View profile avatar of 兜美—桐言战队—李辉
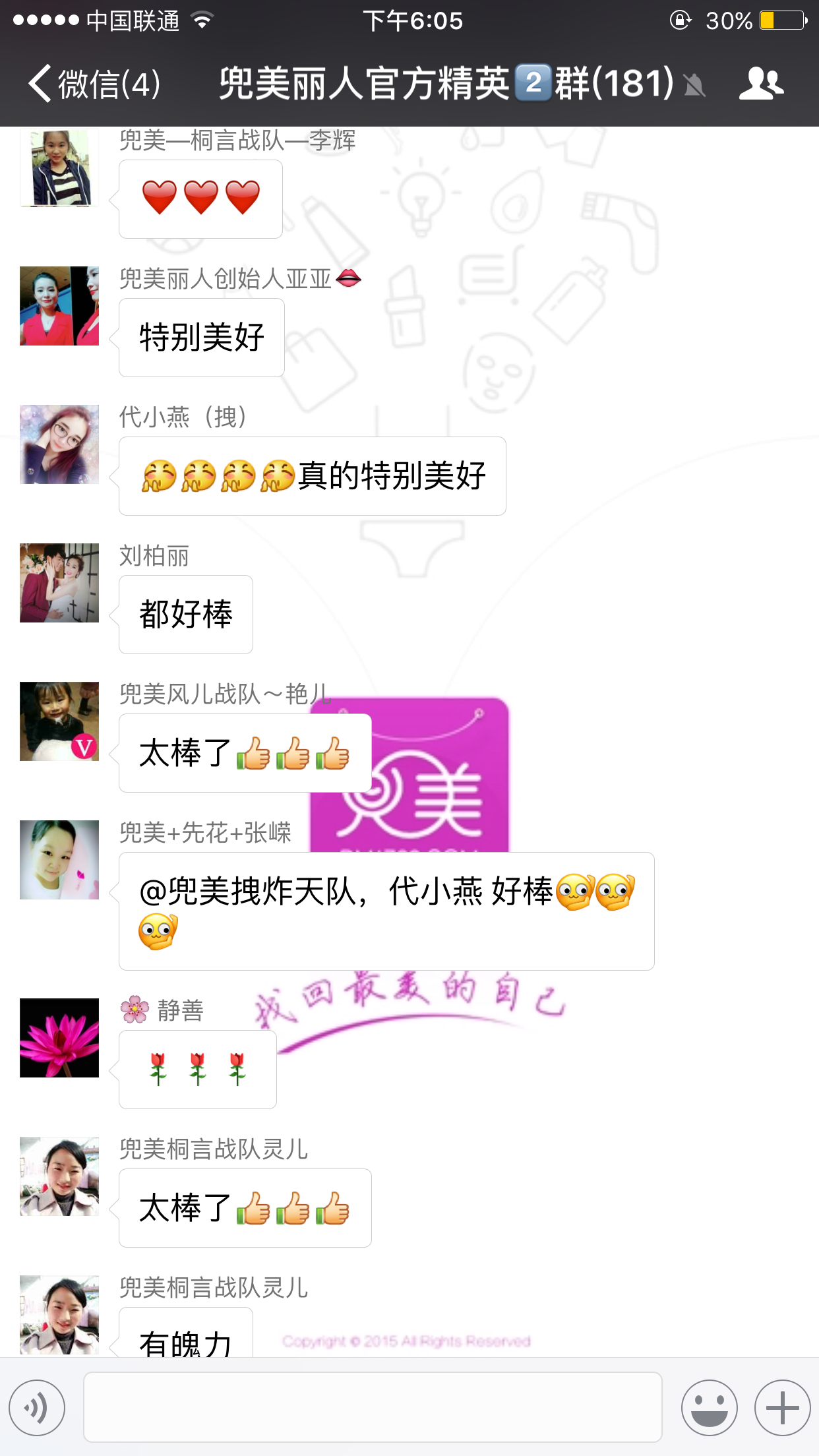The image size is (819, 1456). point(59,167)
